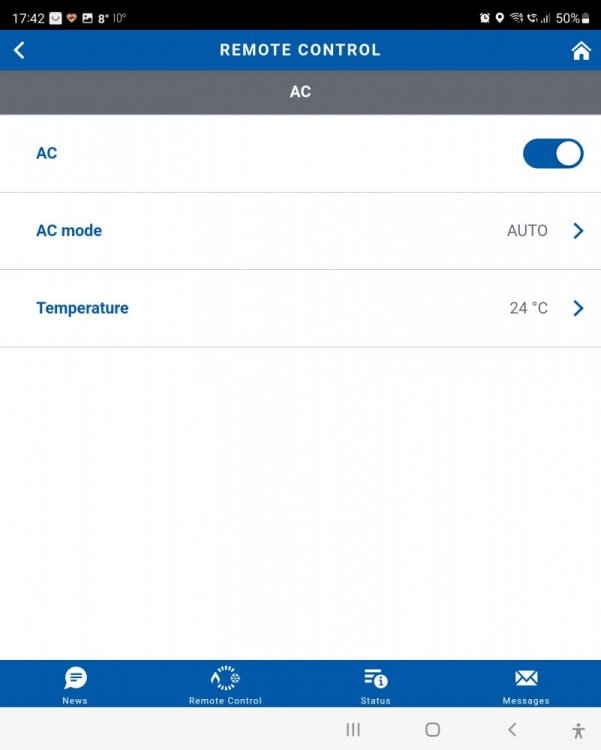Image resolution: width=601 pixels, height=750 pixels.
Task: Switch to the Status tab
Action: click(x=376, y=685)
